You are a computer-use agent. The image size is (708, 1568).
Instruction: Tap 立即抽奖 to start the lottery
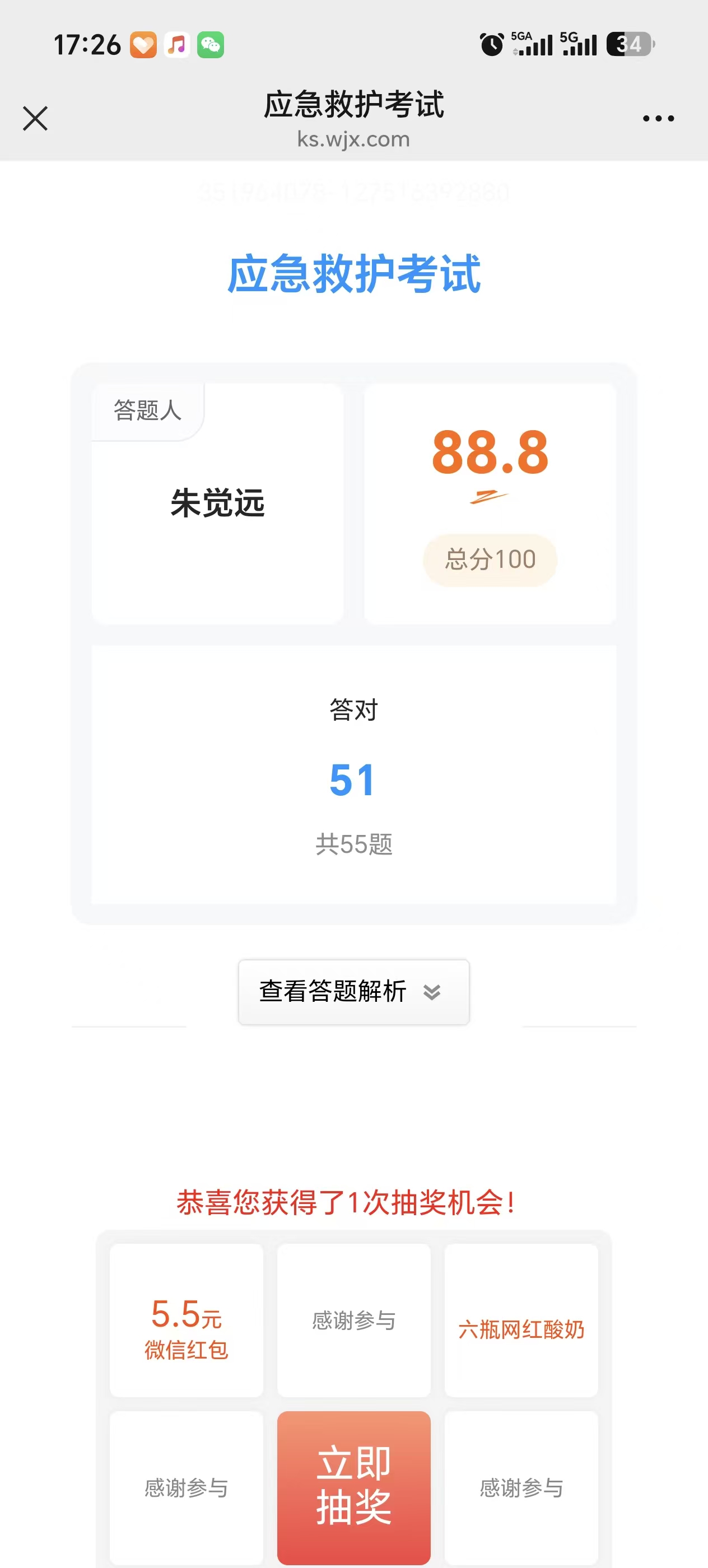353,1487
